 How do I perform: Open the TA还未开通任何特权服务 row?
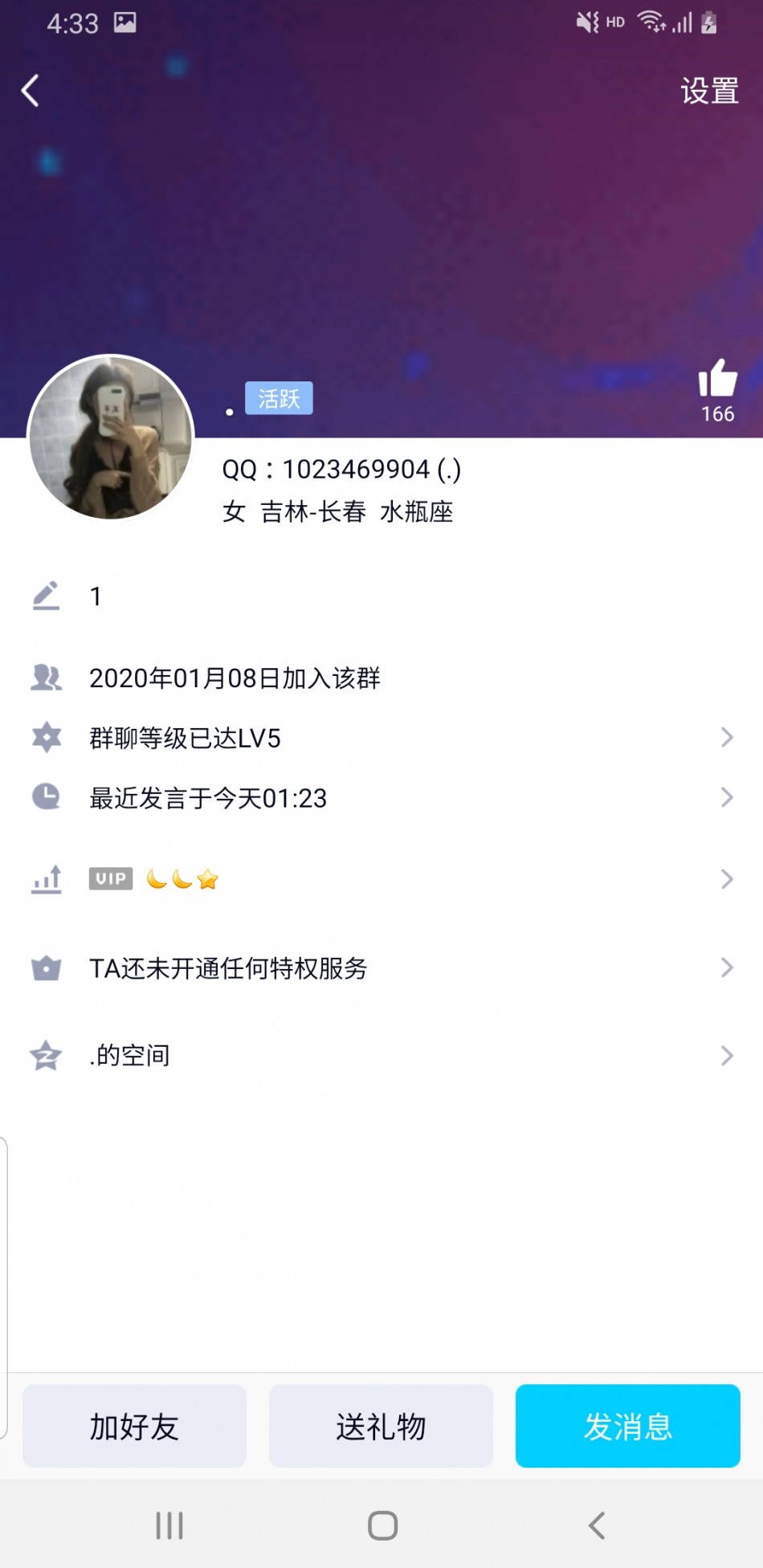point(381,968)
